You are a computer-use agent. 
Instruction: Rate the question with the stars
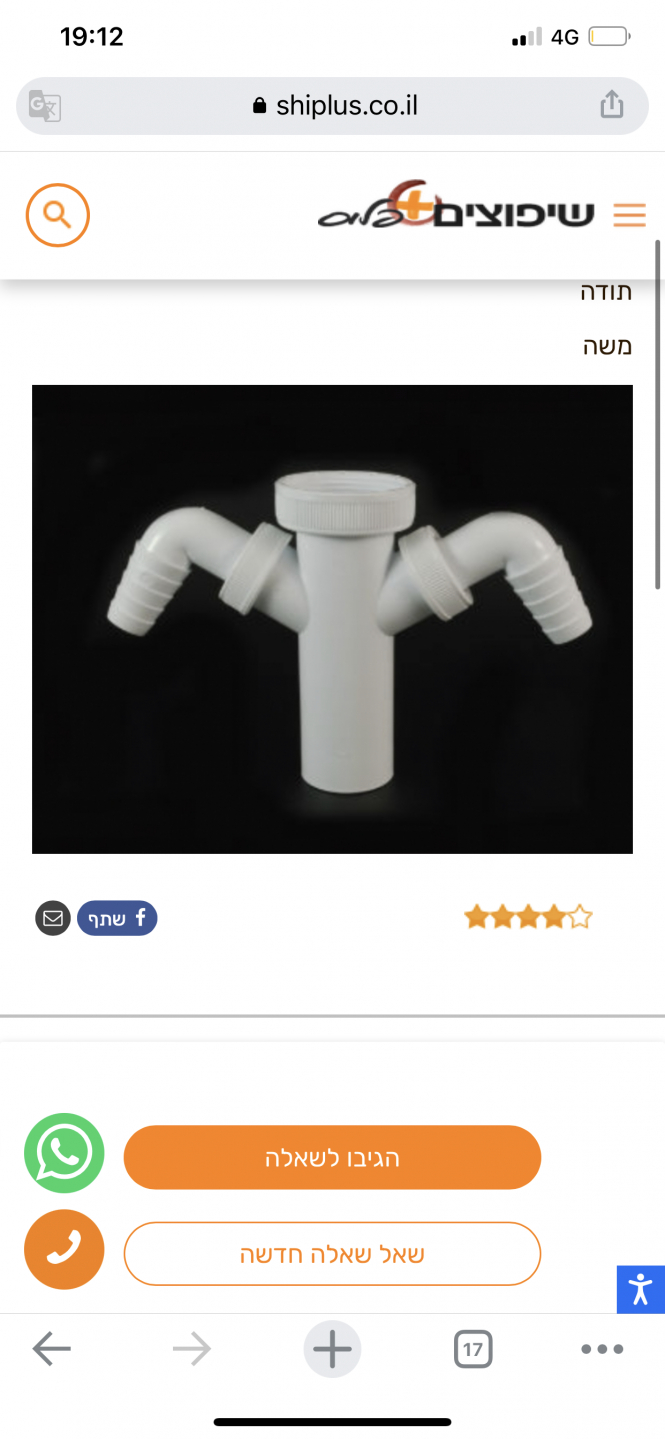pyautogui.click(x=528, y=917)
